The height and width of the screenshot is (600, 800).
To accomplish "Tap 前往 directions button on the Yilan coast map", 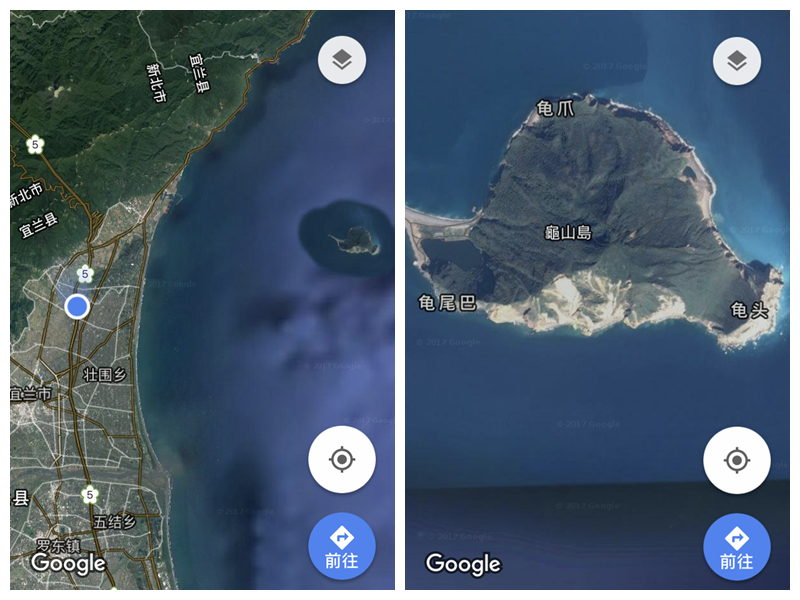I will point(342,547).
